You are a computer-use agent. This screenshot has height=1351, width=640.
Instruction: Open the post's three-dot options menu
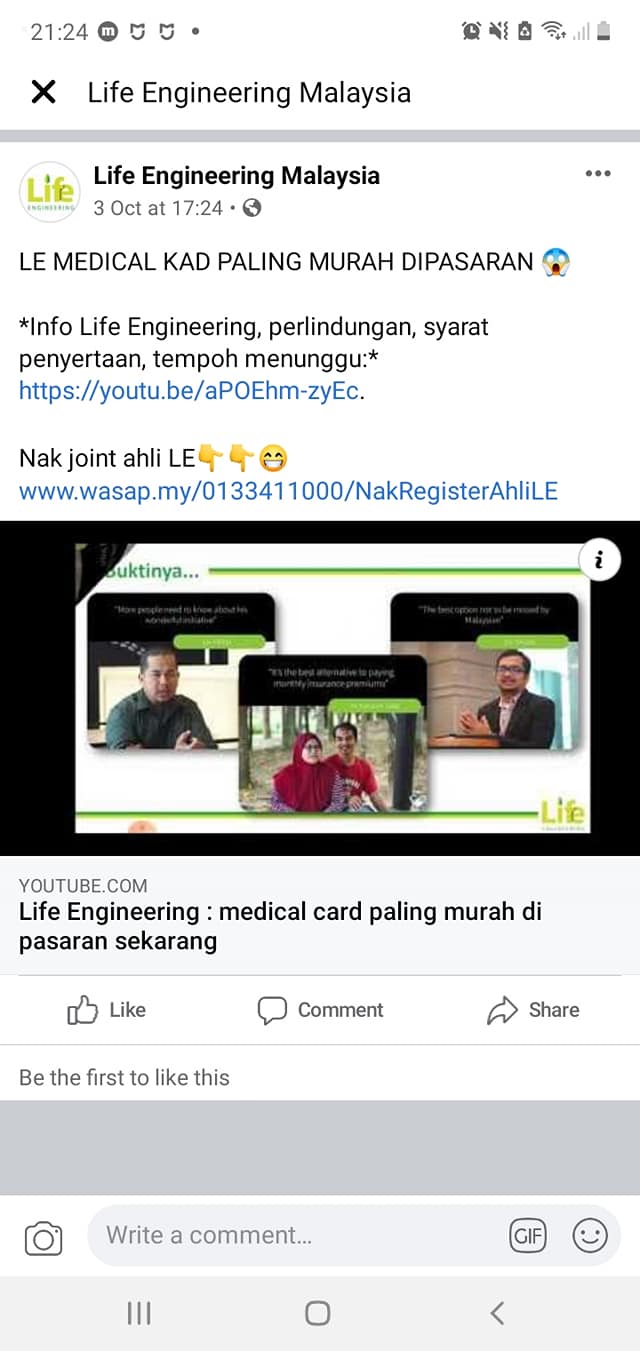(x=597, y=174)
